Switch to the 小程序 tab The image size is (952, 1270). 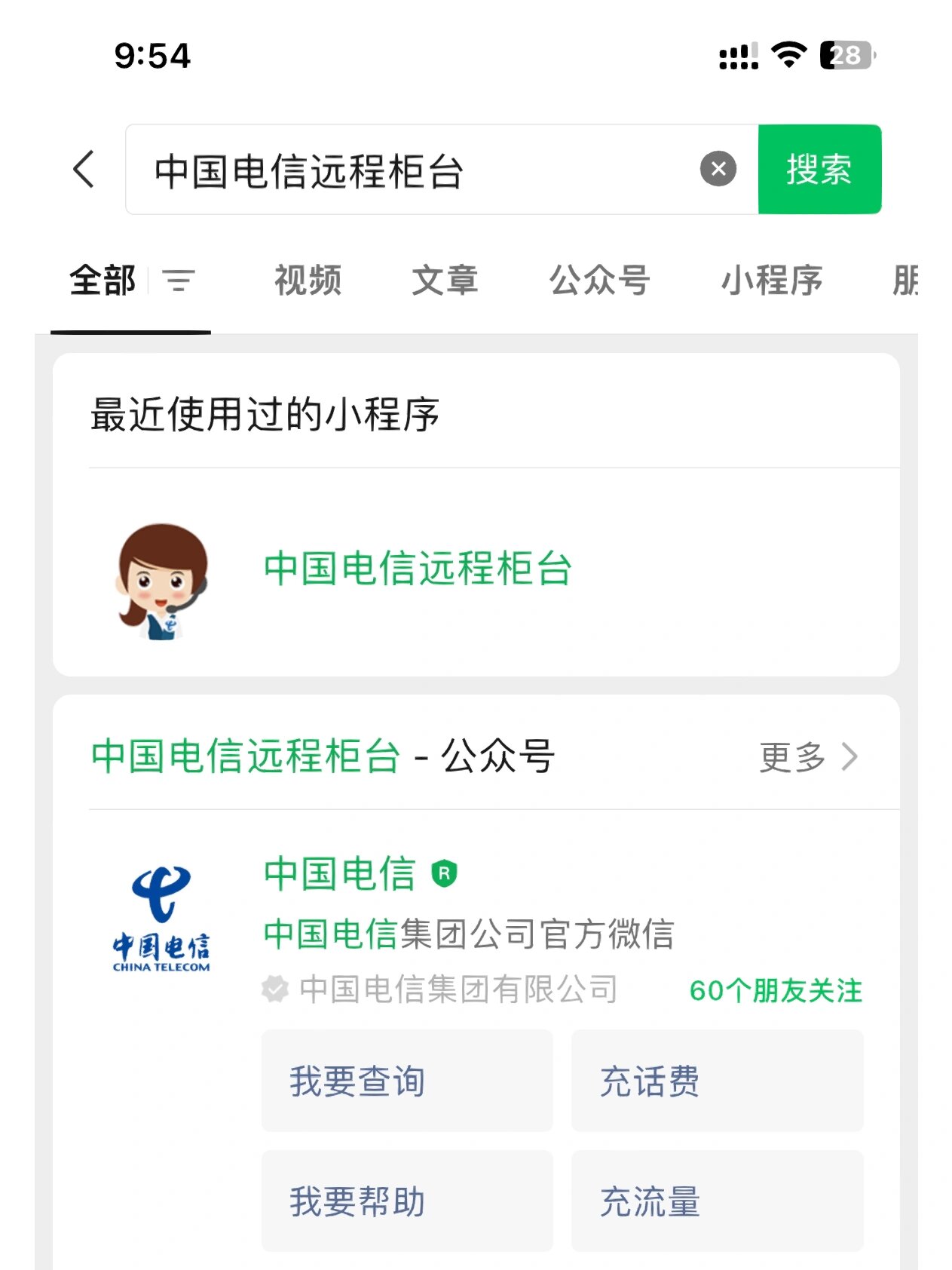[771, 281]
